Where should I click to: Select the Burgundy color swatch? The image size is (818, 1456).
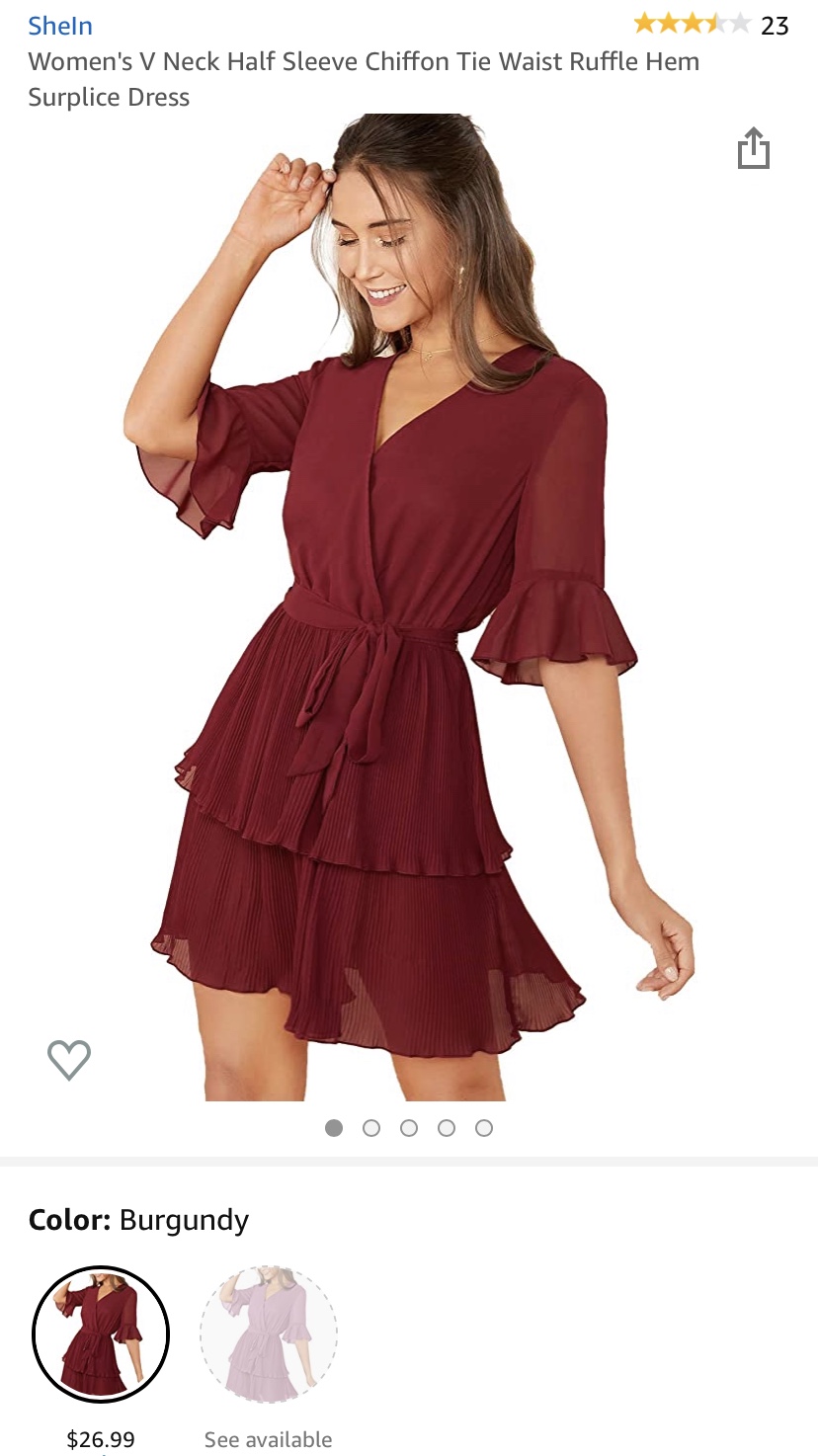tap(101, 1335)
